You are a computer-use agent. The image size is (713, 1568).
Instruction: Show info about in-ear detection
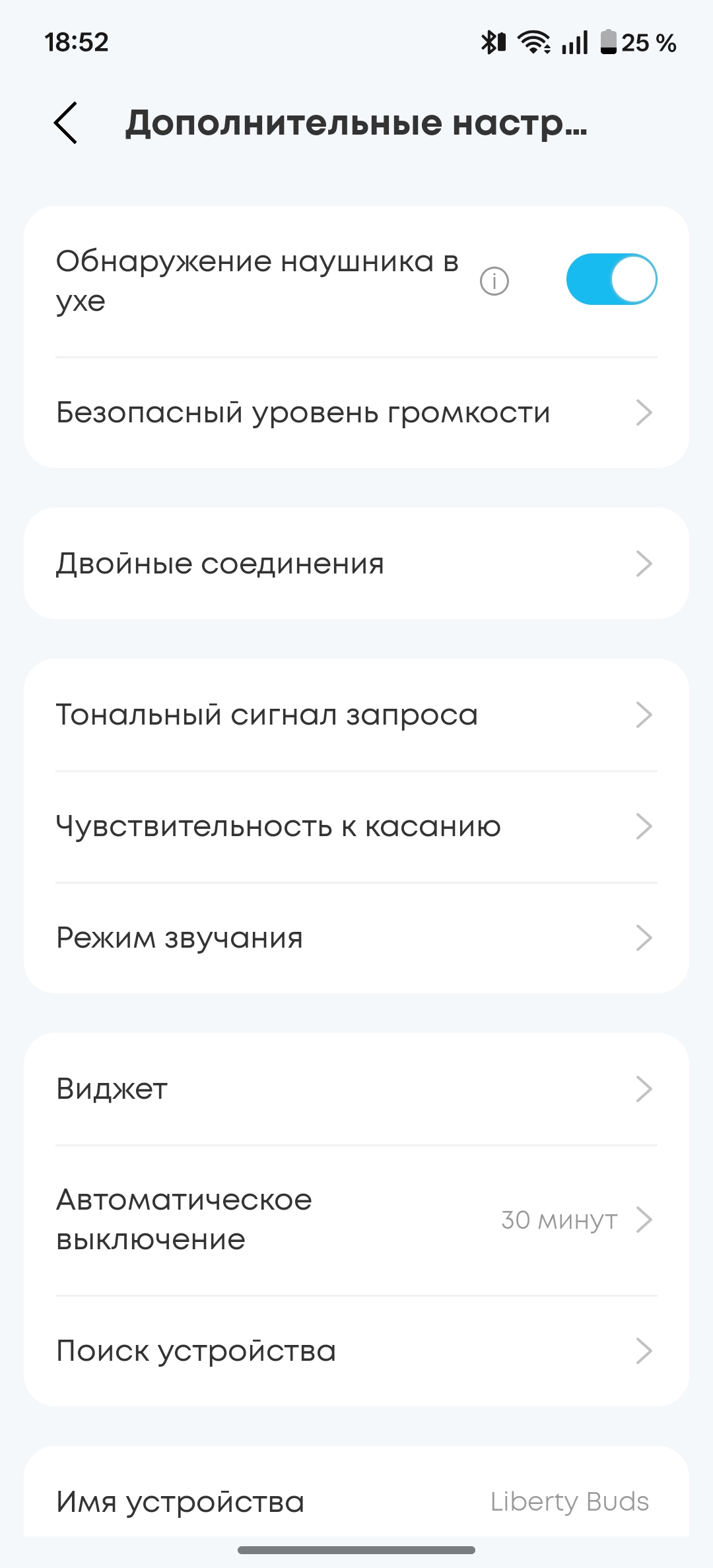coord(494,282)
